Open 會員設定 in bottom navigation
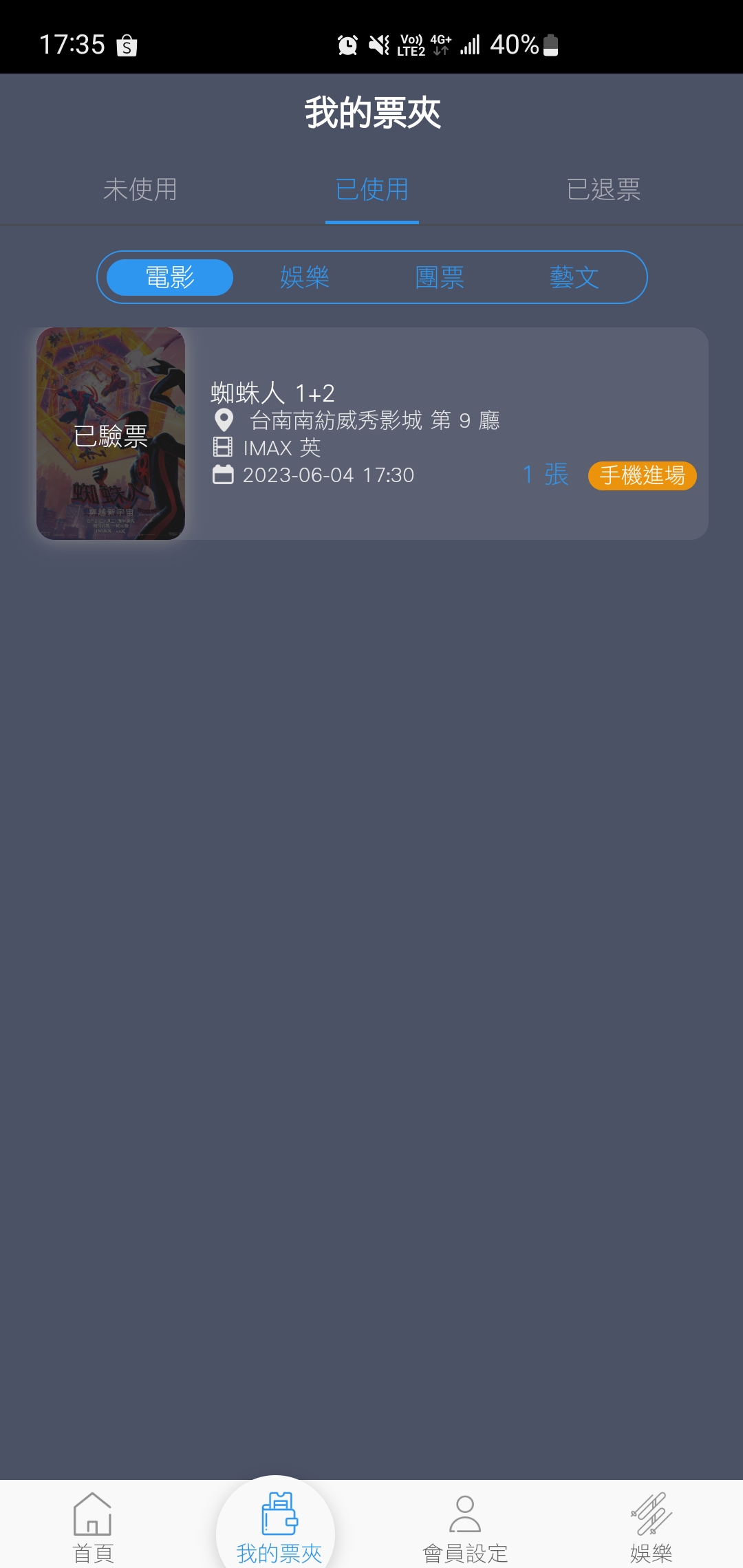743x1568 pixels. [465, 1525]
